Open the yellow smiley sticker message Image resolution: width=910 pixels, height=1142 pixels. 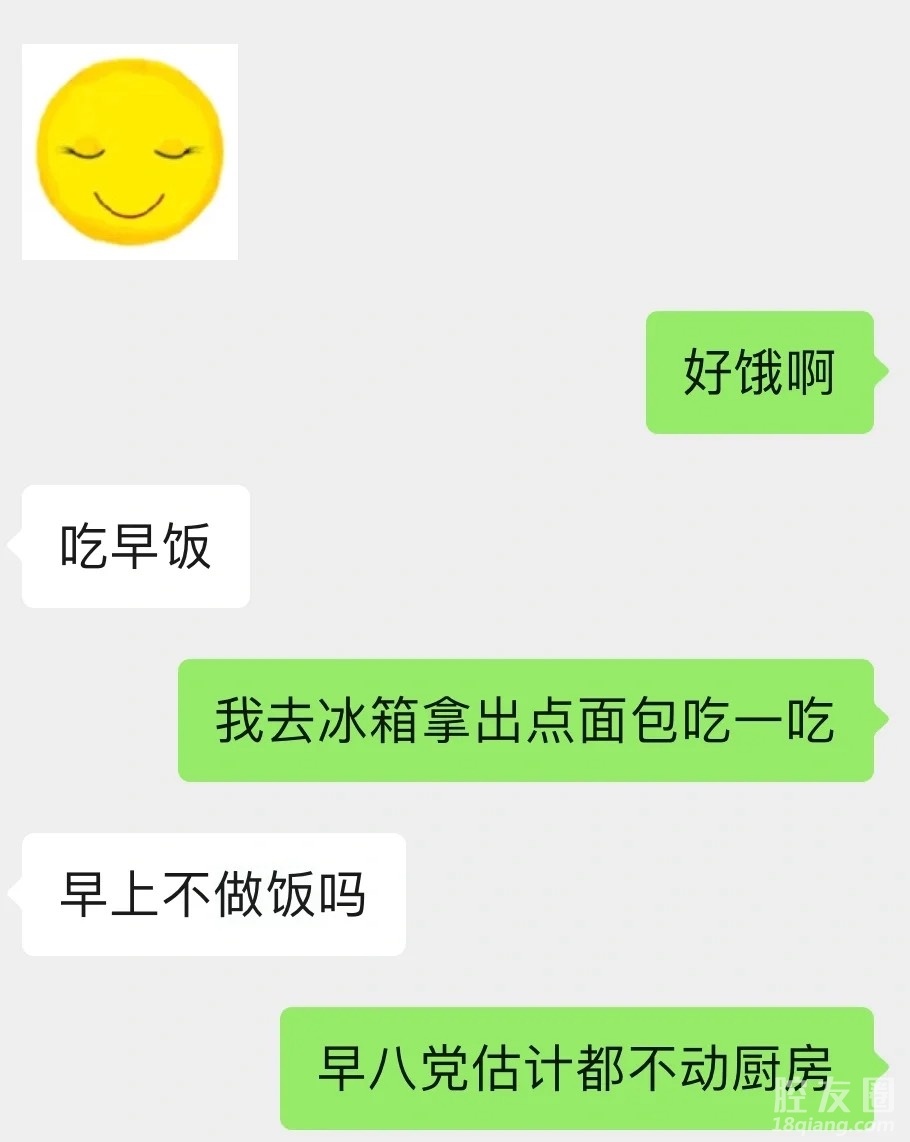[130, 152]
